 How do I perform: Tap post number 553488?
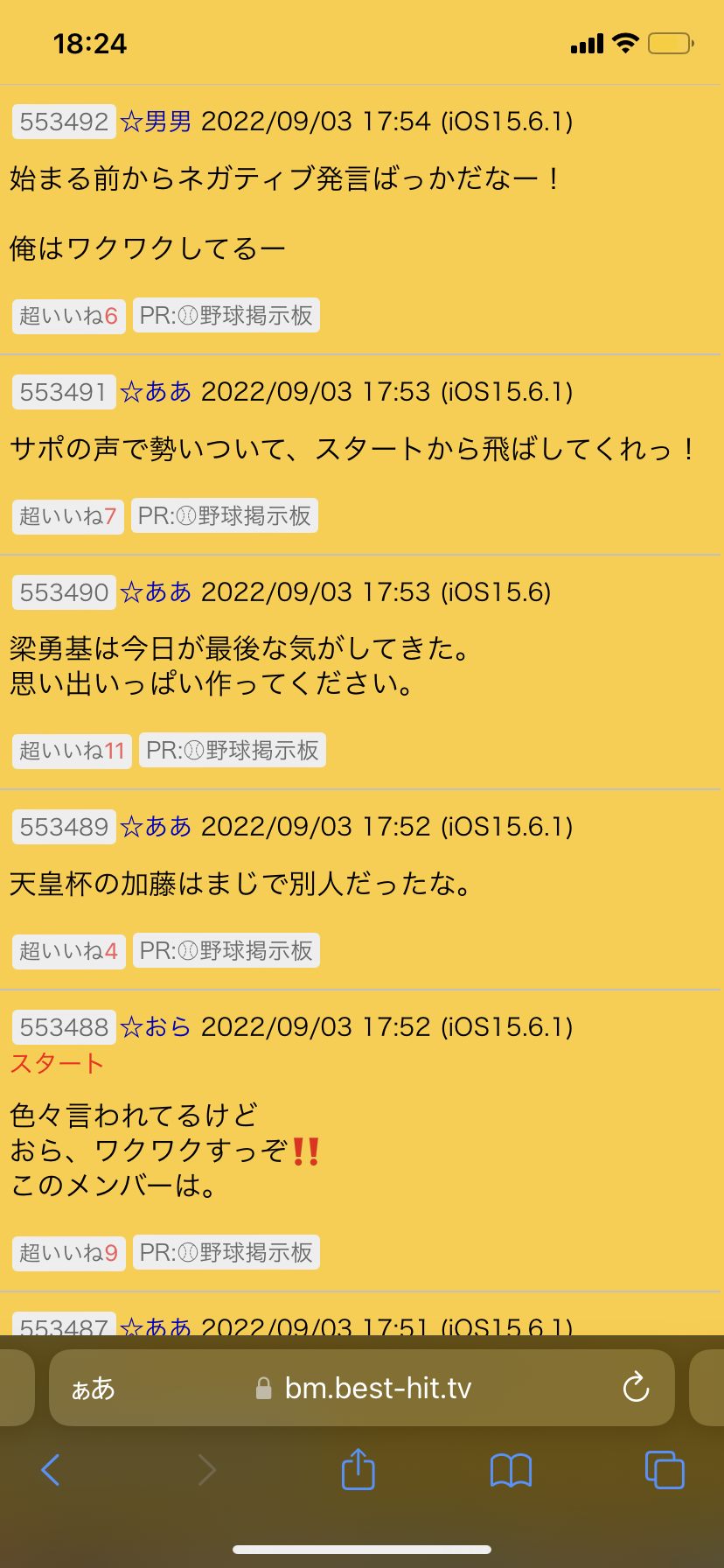coord(64,1027)
